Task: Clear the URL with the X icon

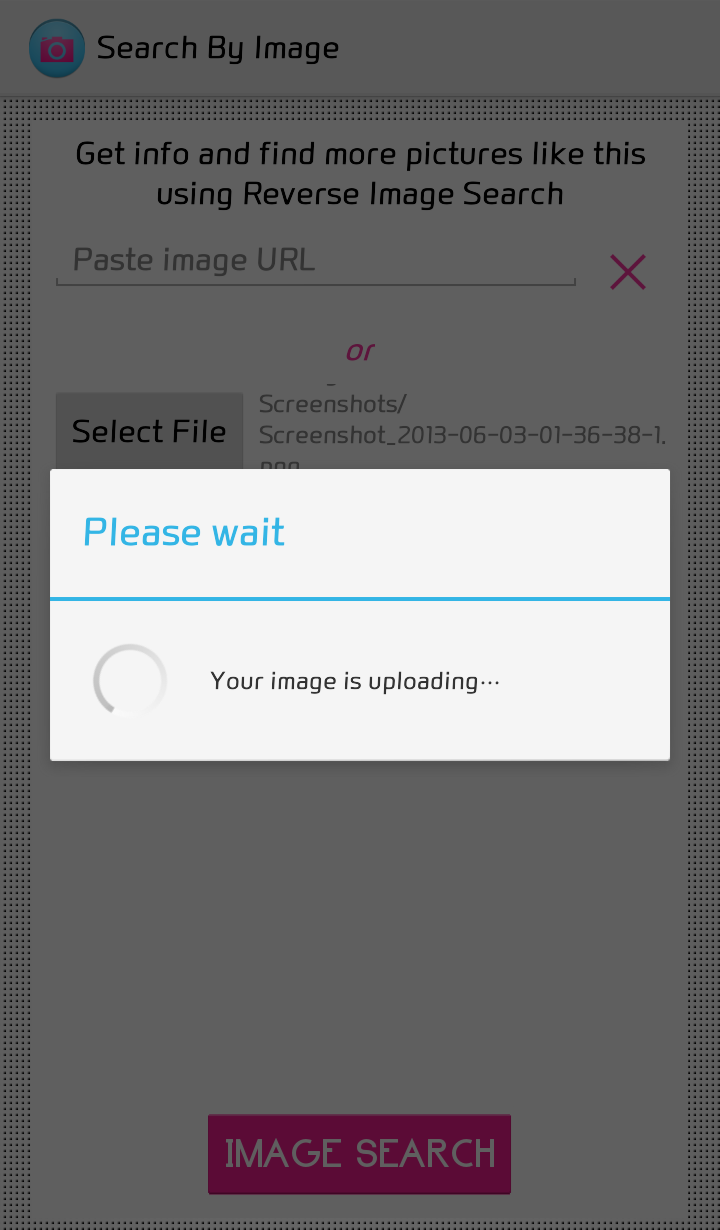Action: [x=628, y=272]
